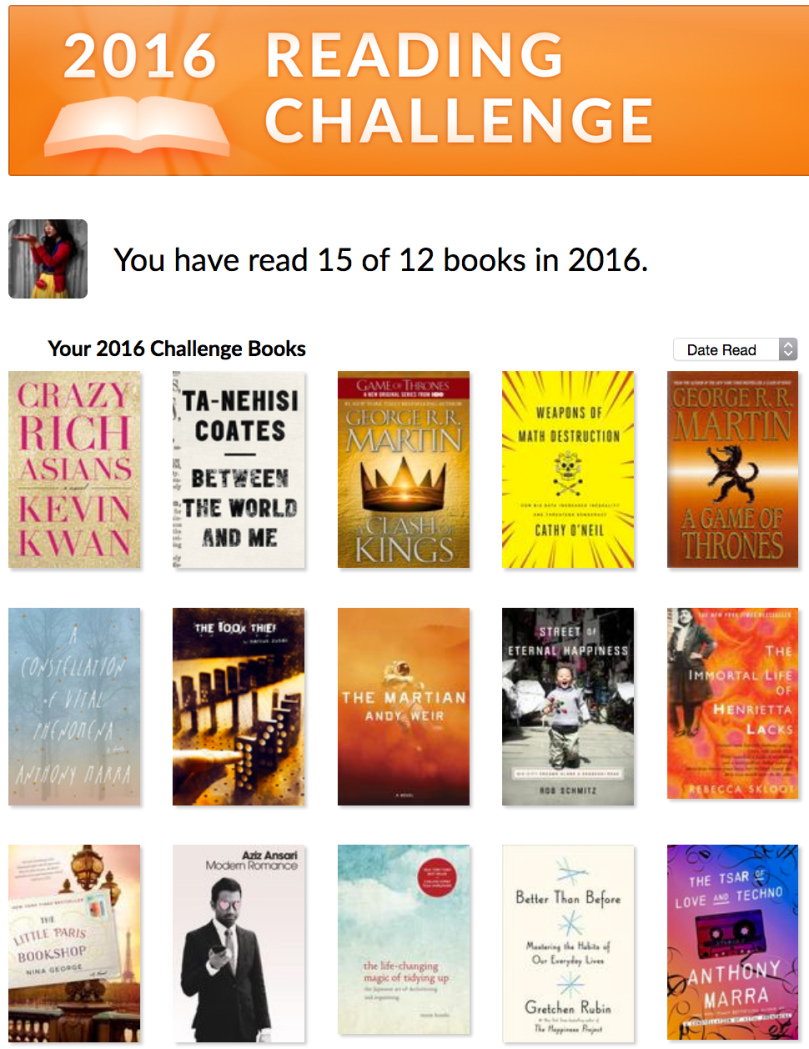Screen dimensions: 809x1049
Task: Open Between the World and Me book
Action: (x=238, y=469)
